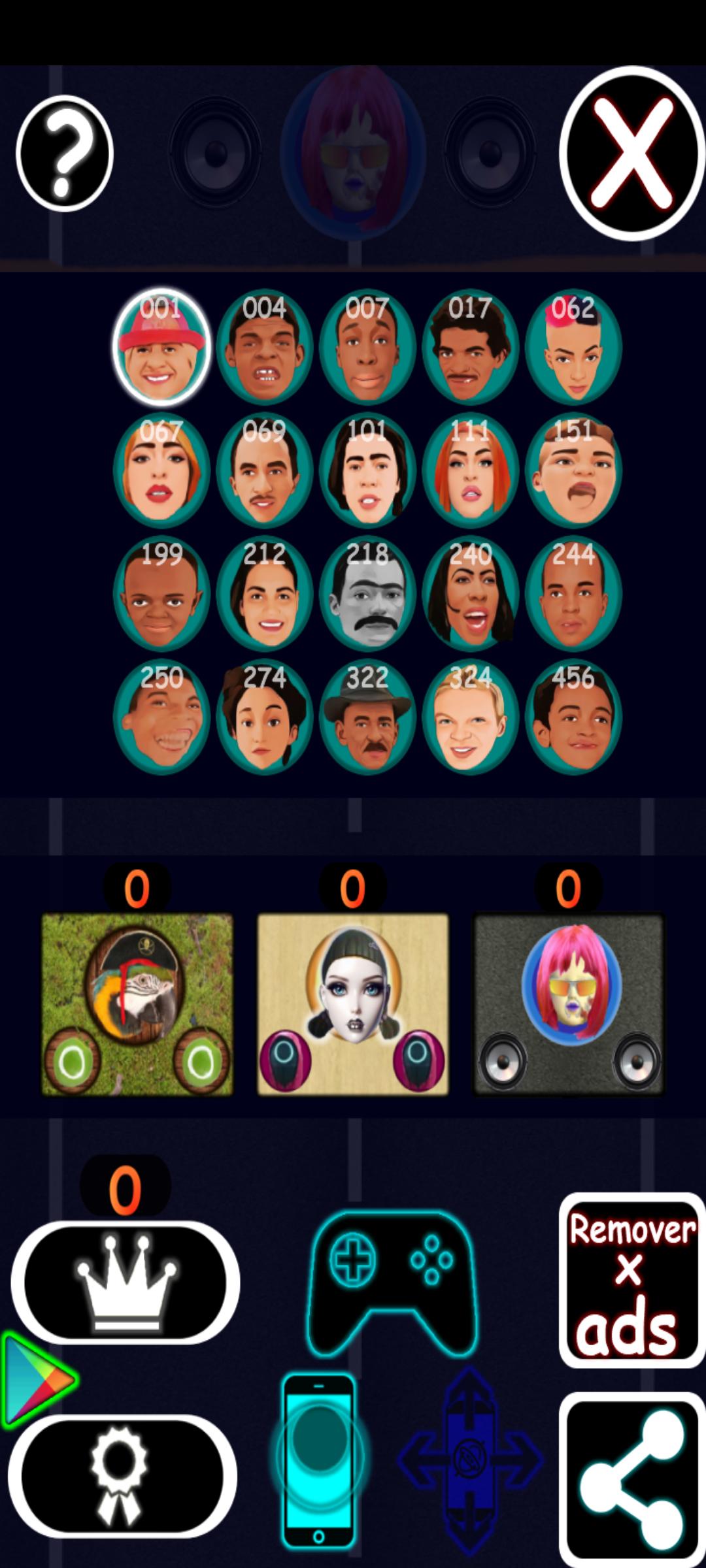Select the gamepad control option
This screenshot has width=706, height=1568.
point(392,1285)
